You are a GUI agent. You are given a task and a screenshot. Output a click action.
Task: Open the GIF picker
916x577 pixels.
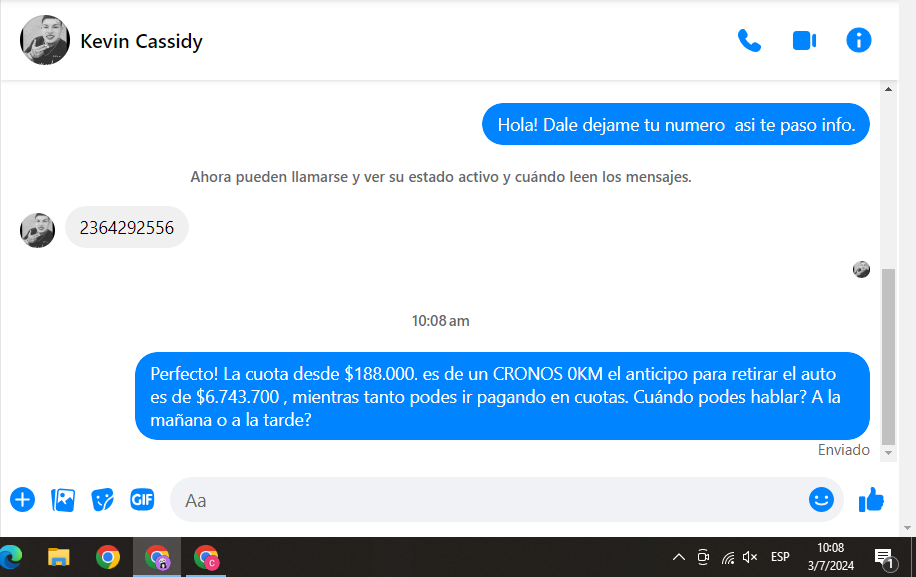(142, 499)
